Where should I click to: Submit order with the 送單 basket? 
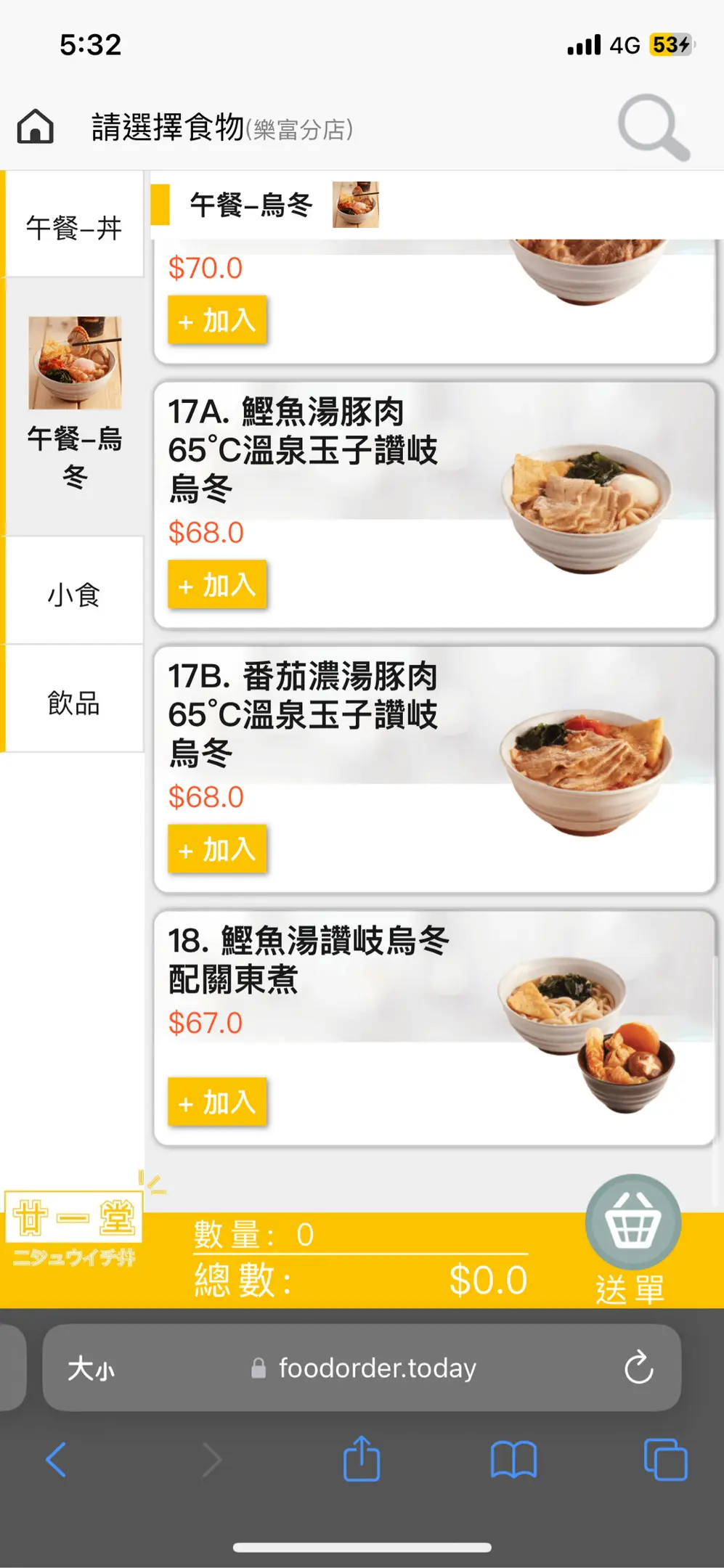pyautogui.click(x=632, y=1237)
